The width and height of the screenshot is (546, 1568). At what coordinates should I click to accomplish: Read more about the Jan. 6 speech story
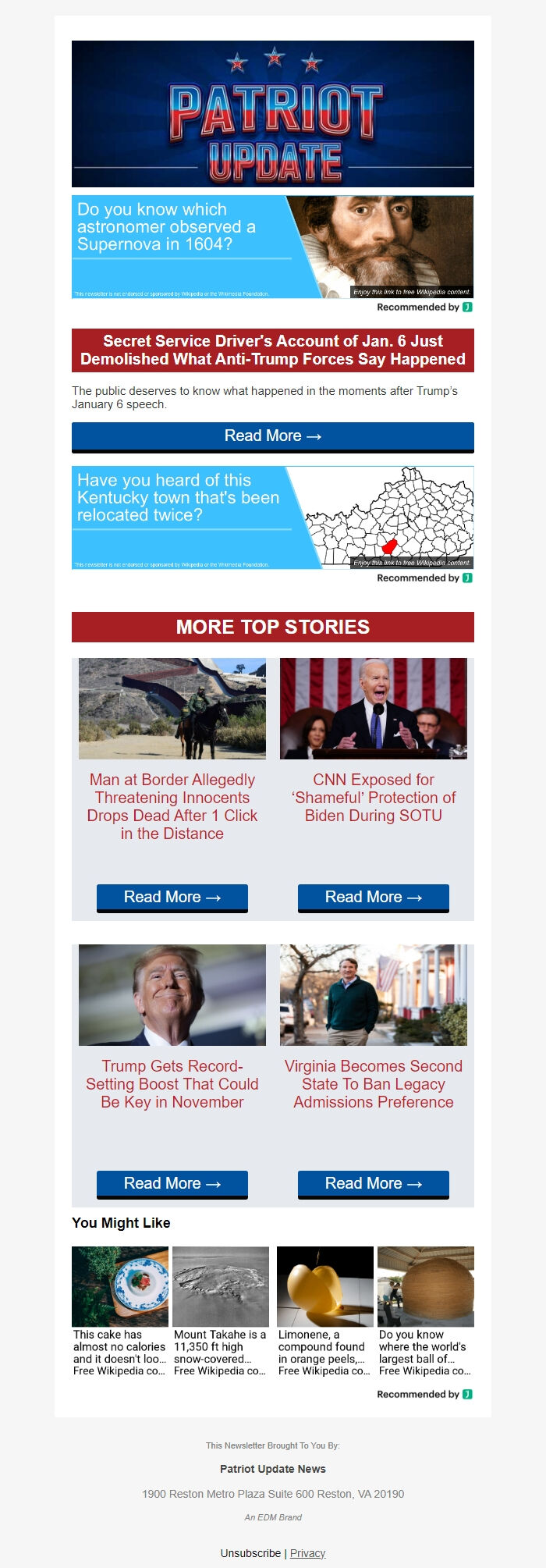point(272,436)
